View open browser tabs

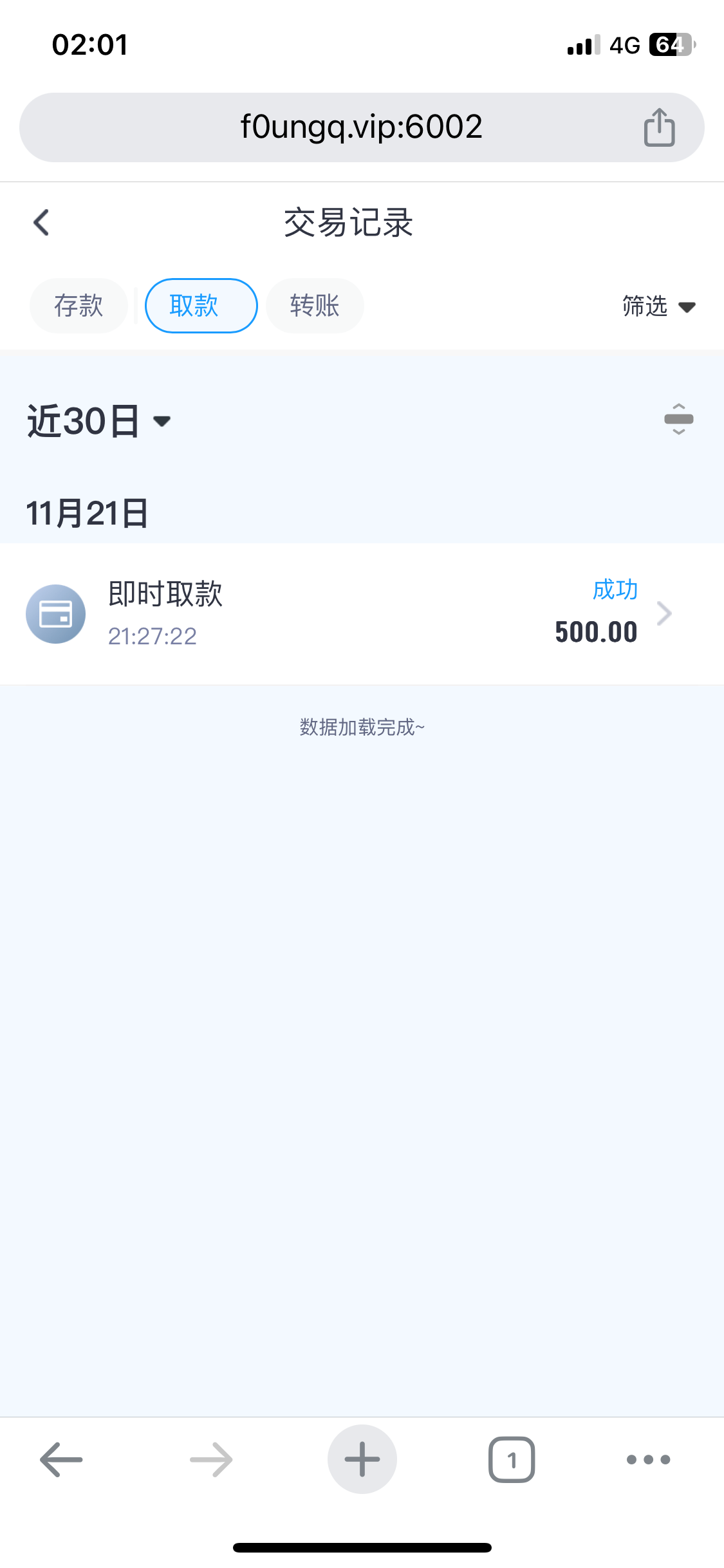[512, 1459]
